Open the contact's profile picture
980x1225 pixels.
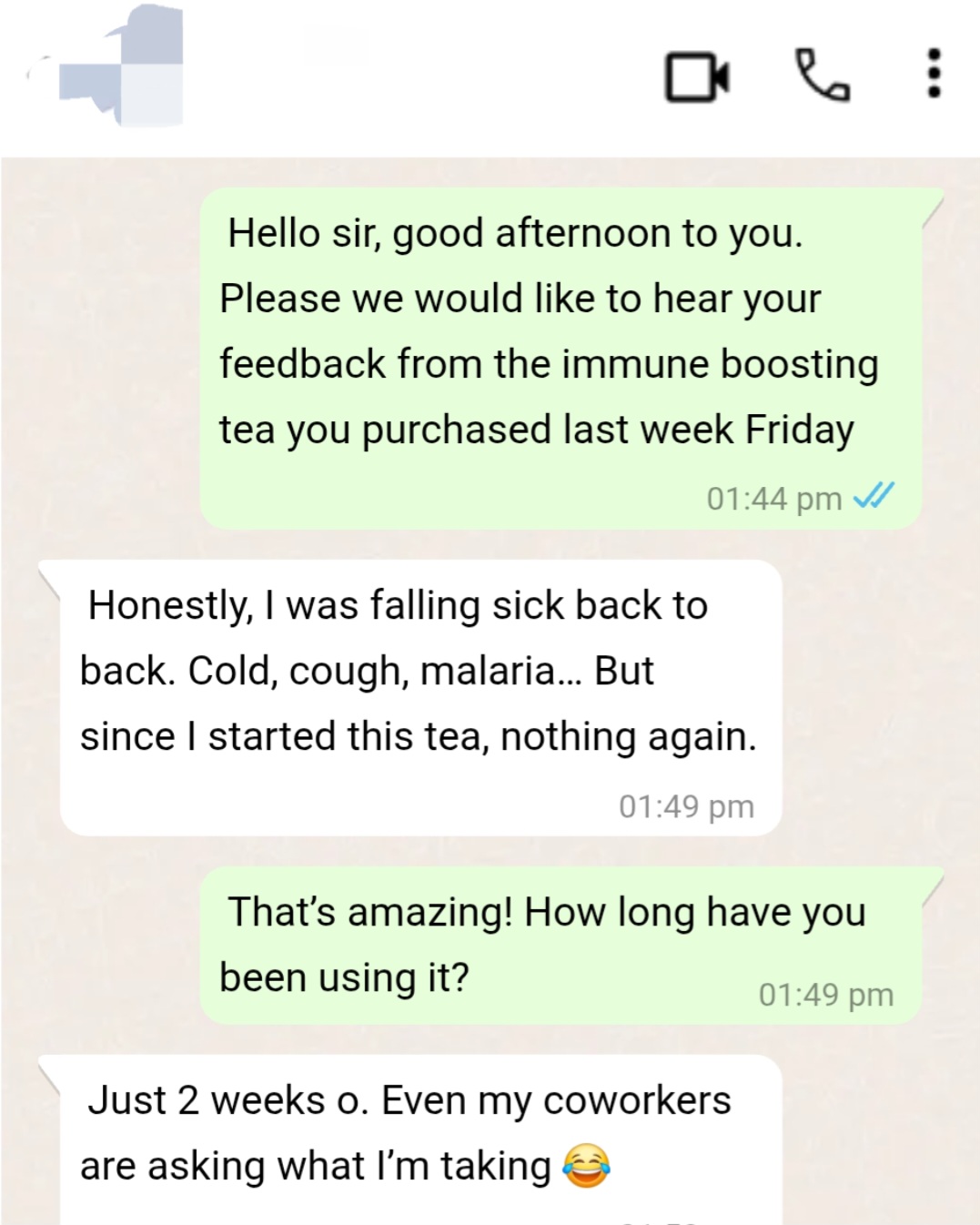pyautogui.click(x=123, y=68)
